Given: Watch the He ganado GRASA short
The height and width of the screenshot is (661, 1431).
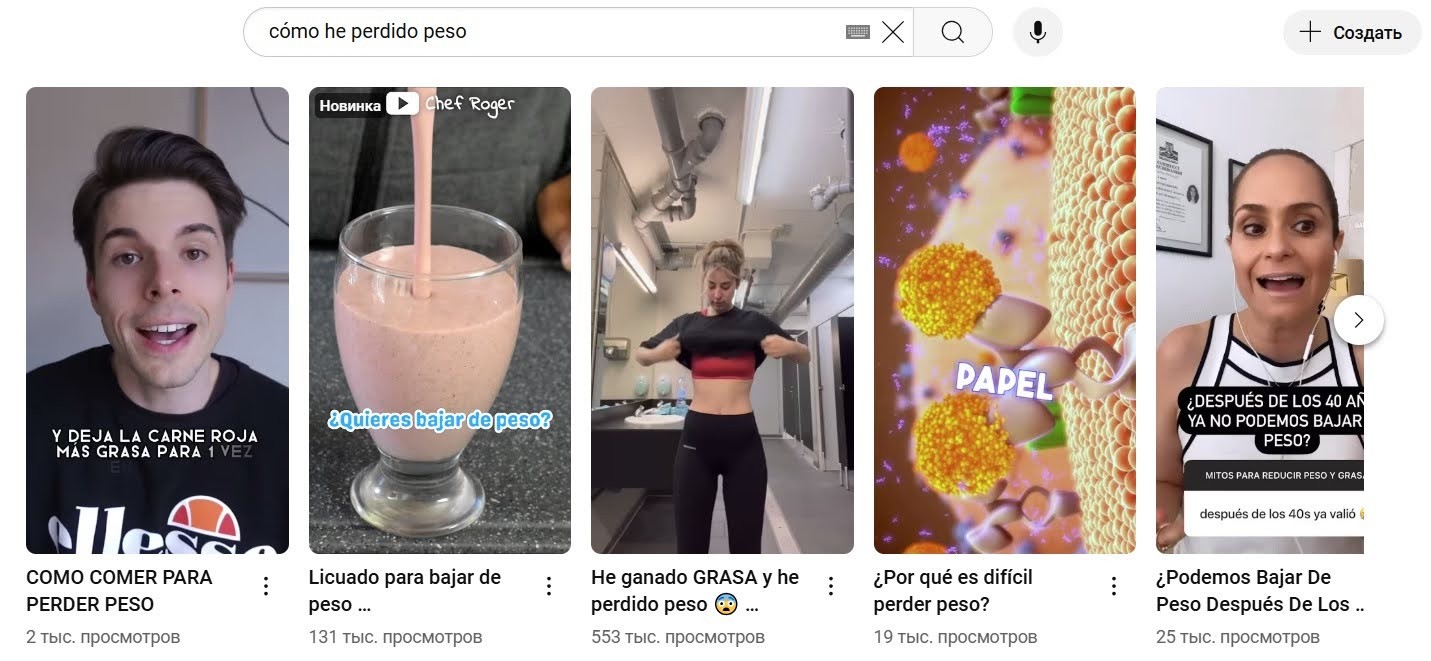Looking at the screenshot, I should pyautogui.click(x=722, y=320).
